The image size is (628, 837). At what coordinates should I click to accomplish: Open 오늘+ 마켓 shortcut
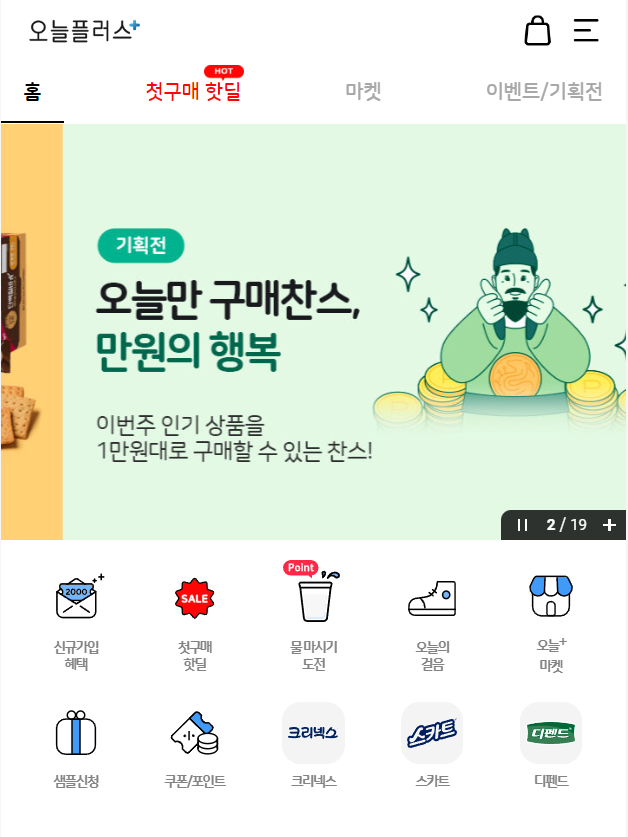551,618
